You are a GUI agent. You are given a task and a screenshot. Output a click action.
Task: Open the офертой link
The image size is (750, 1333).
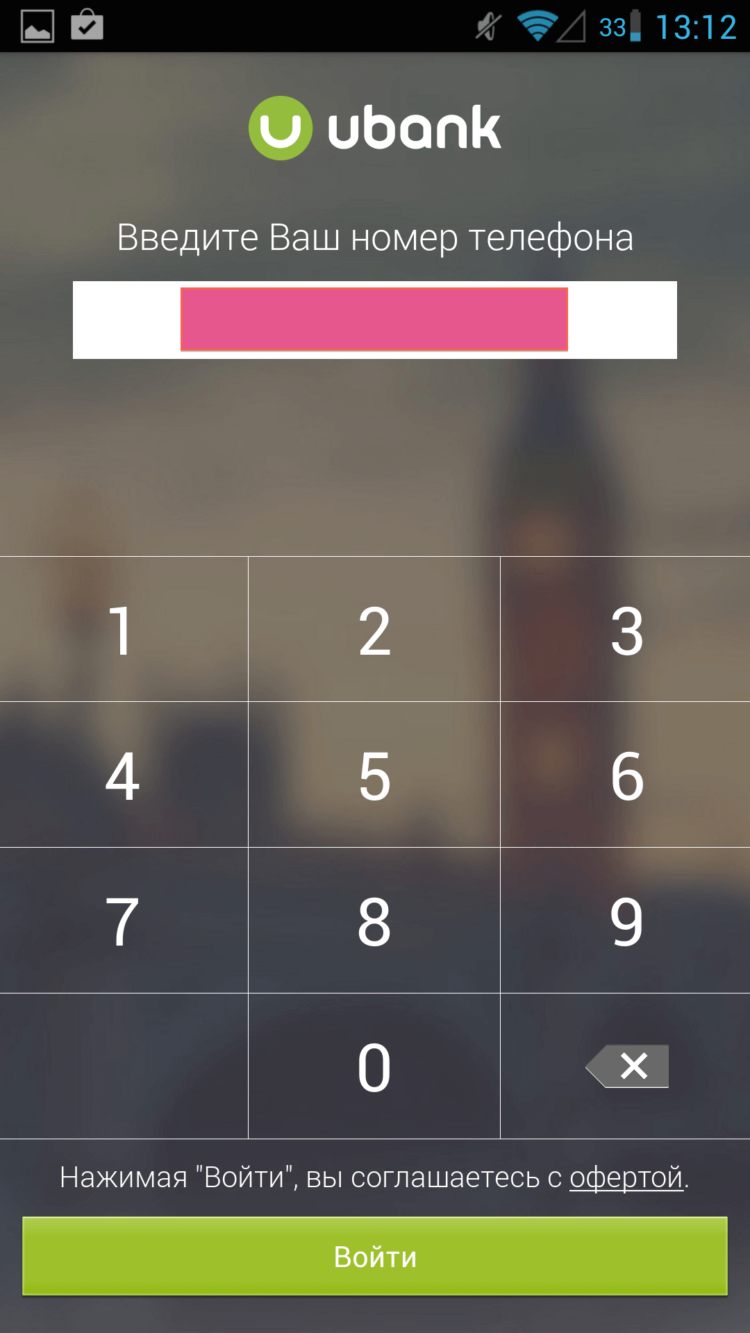pos(626,1177)
